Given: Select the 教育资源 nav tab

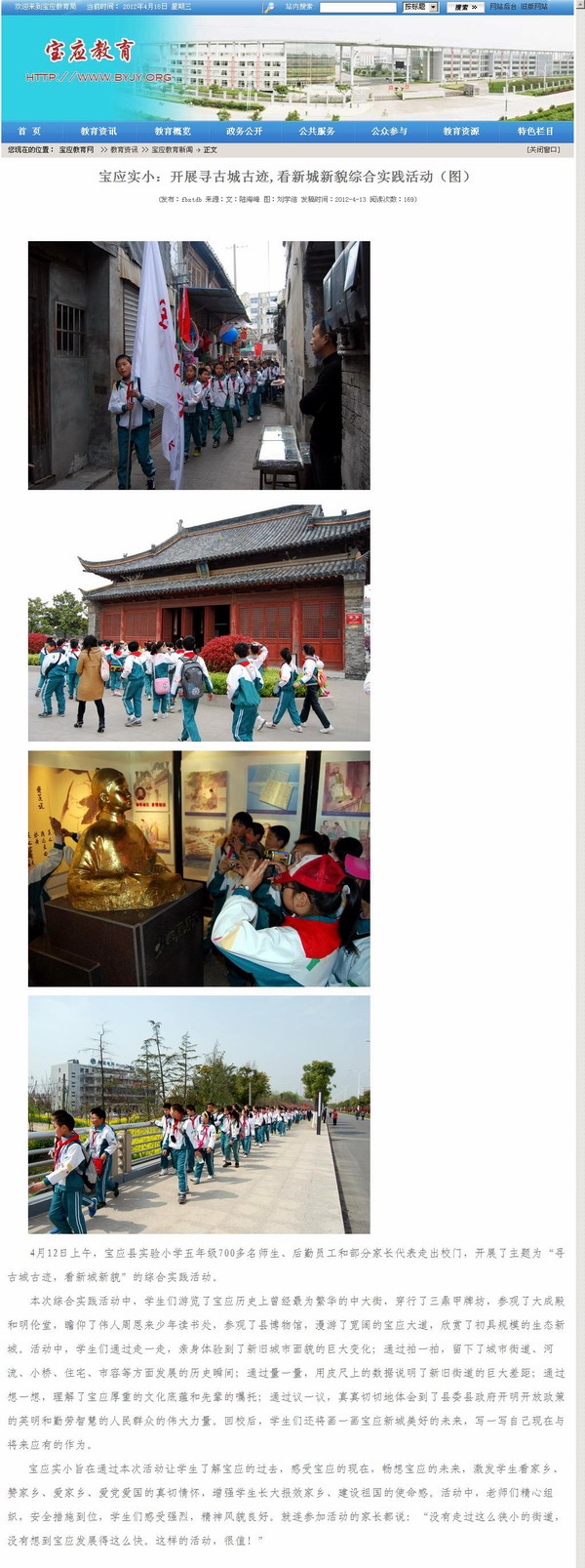Looking at the screenshot, I should coord(461,131).
